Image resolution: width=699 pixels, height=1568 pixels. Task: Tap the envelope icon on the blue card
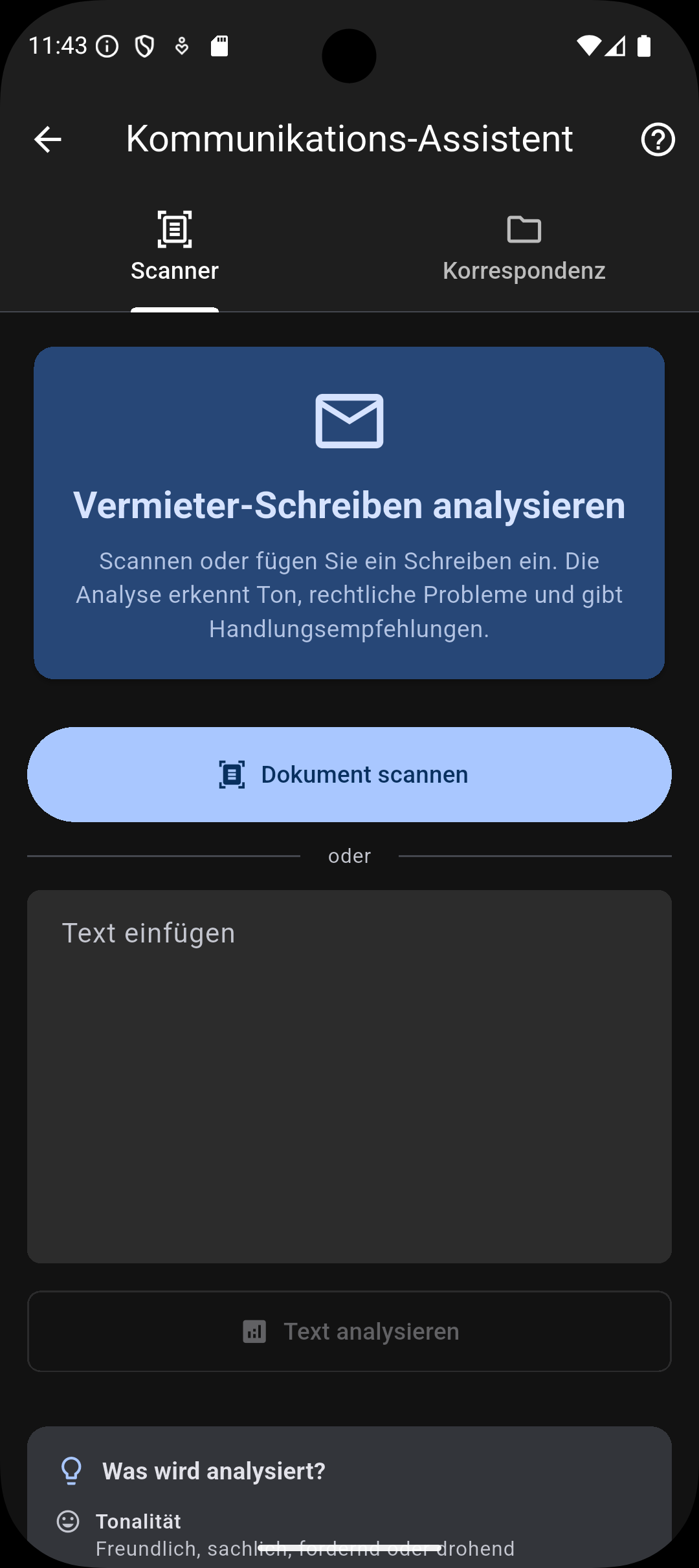(x=349, y=420)
